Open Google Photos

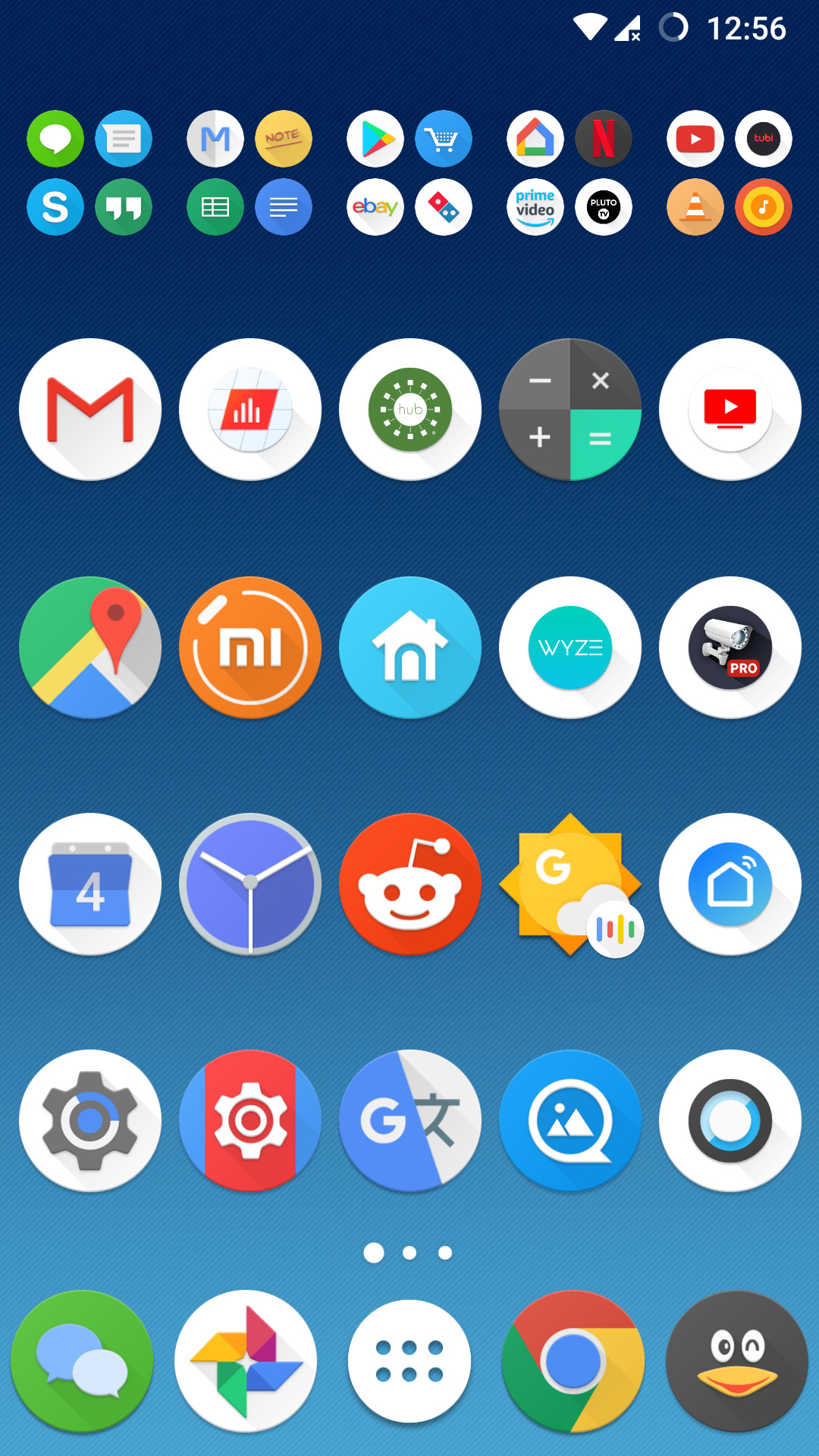(246, 1361)
